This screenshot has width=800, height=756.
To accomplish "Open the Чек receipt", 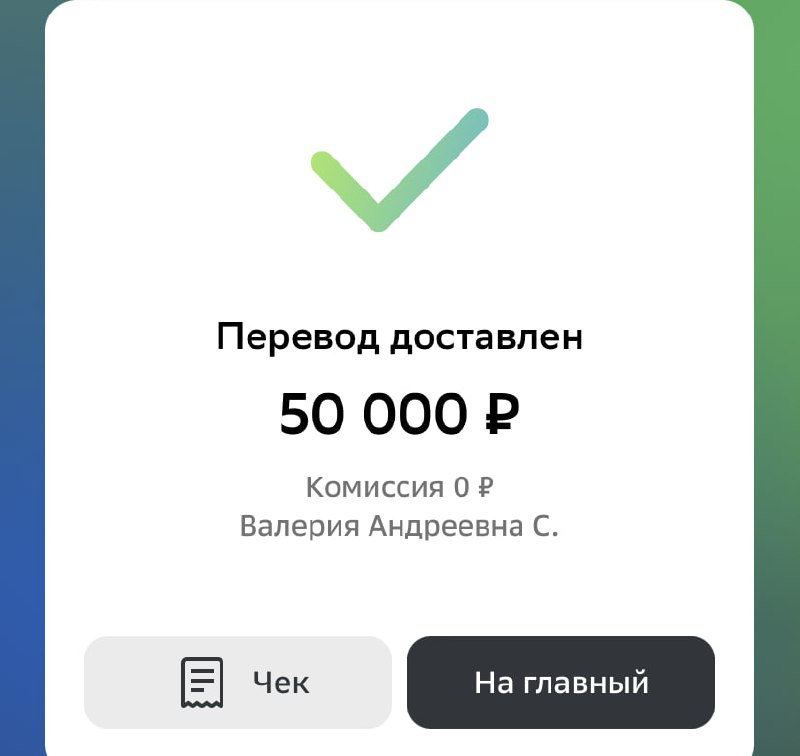I will pyautogui.click(x=238, y=682).
